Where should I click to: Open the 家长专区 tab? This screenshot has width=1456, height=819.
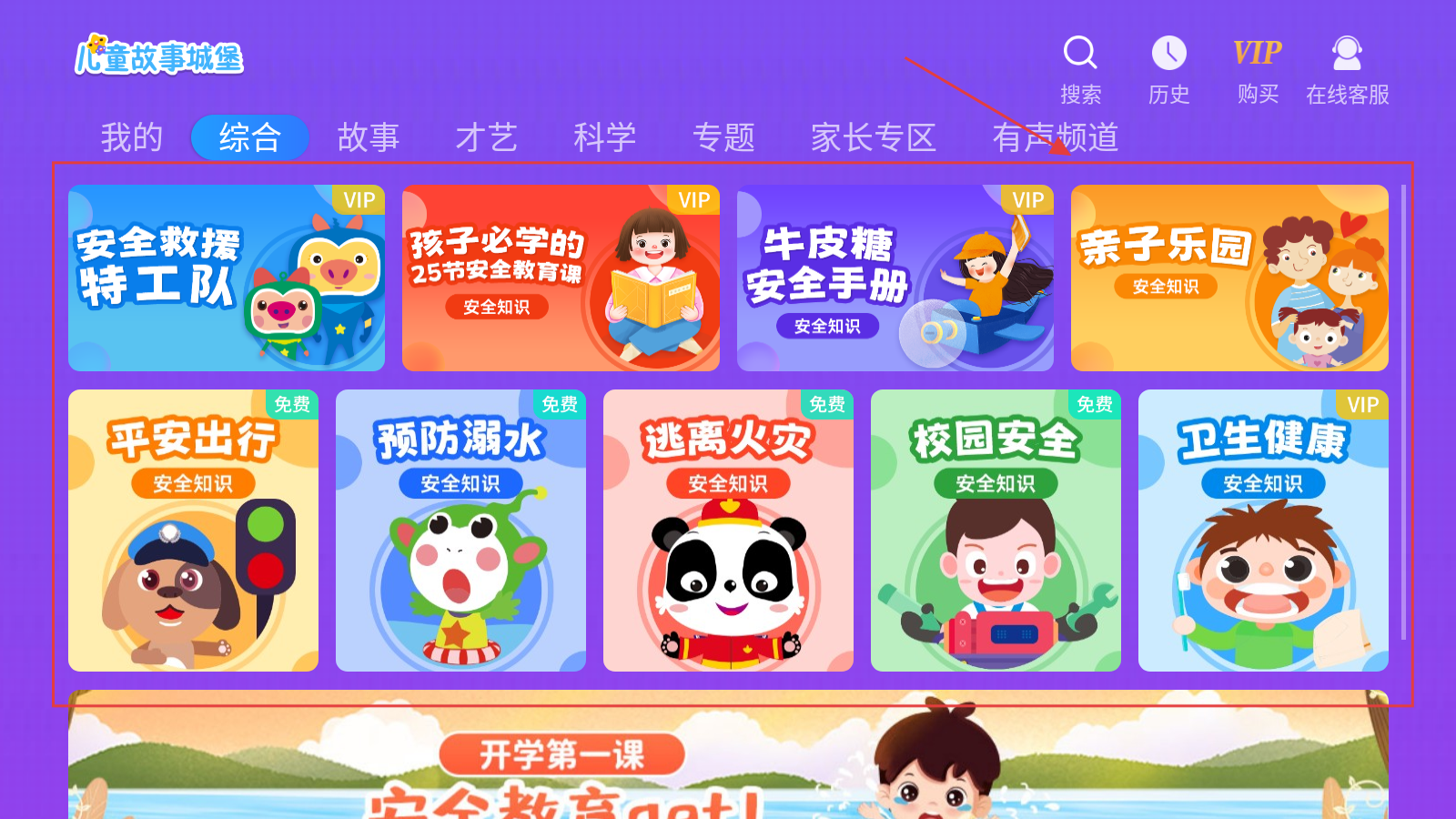(x=873, y=137)
